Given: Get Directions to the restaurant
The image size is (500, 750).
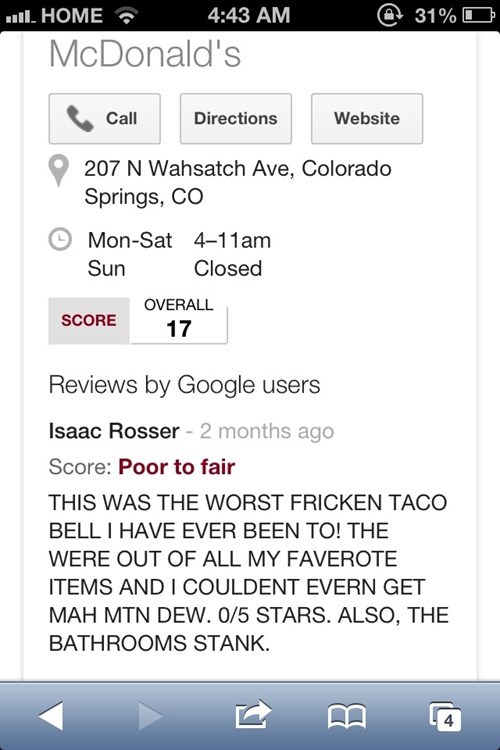Looking at the screenshot, I should (236, 119).
